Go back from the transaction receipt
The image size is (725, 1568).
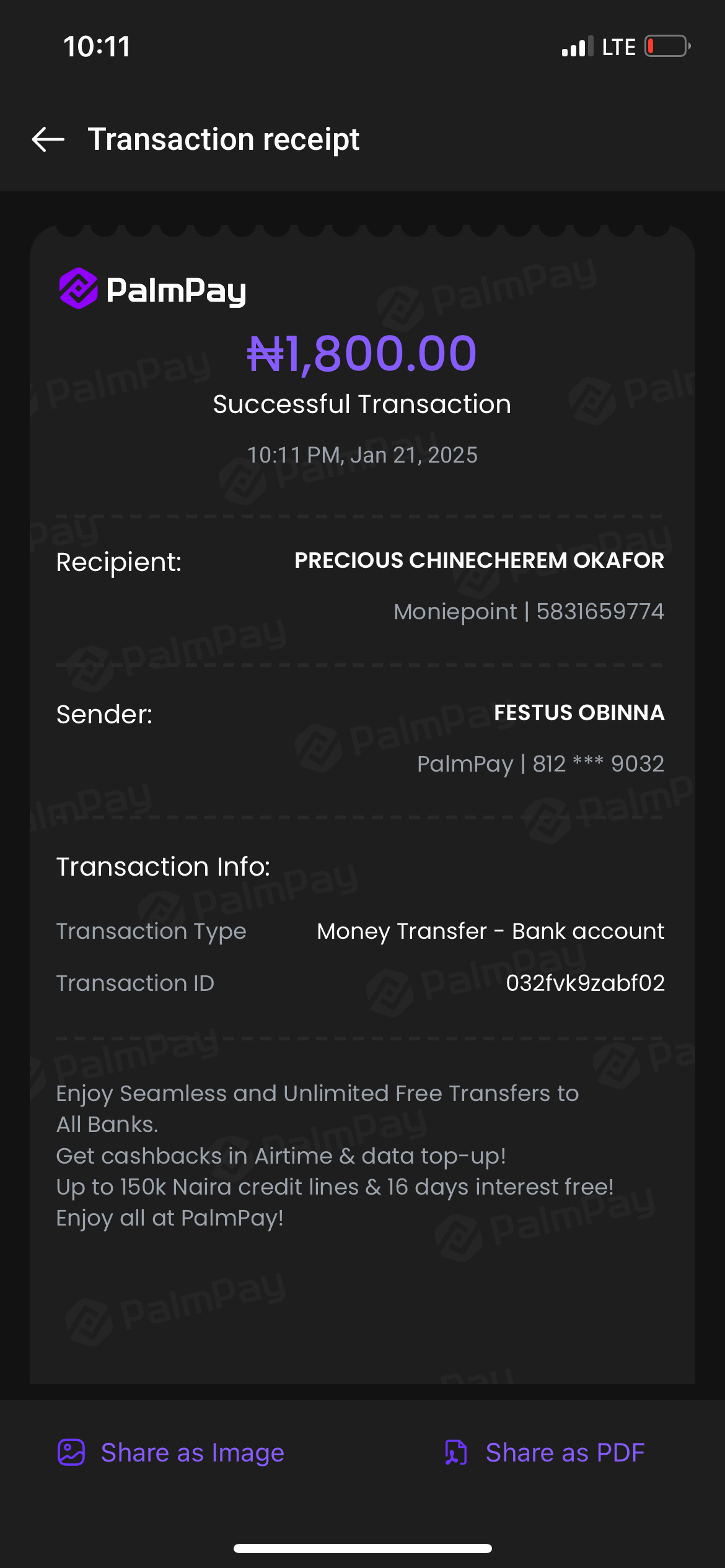click(48, 139)
